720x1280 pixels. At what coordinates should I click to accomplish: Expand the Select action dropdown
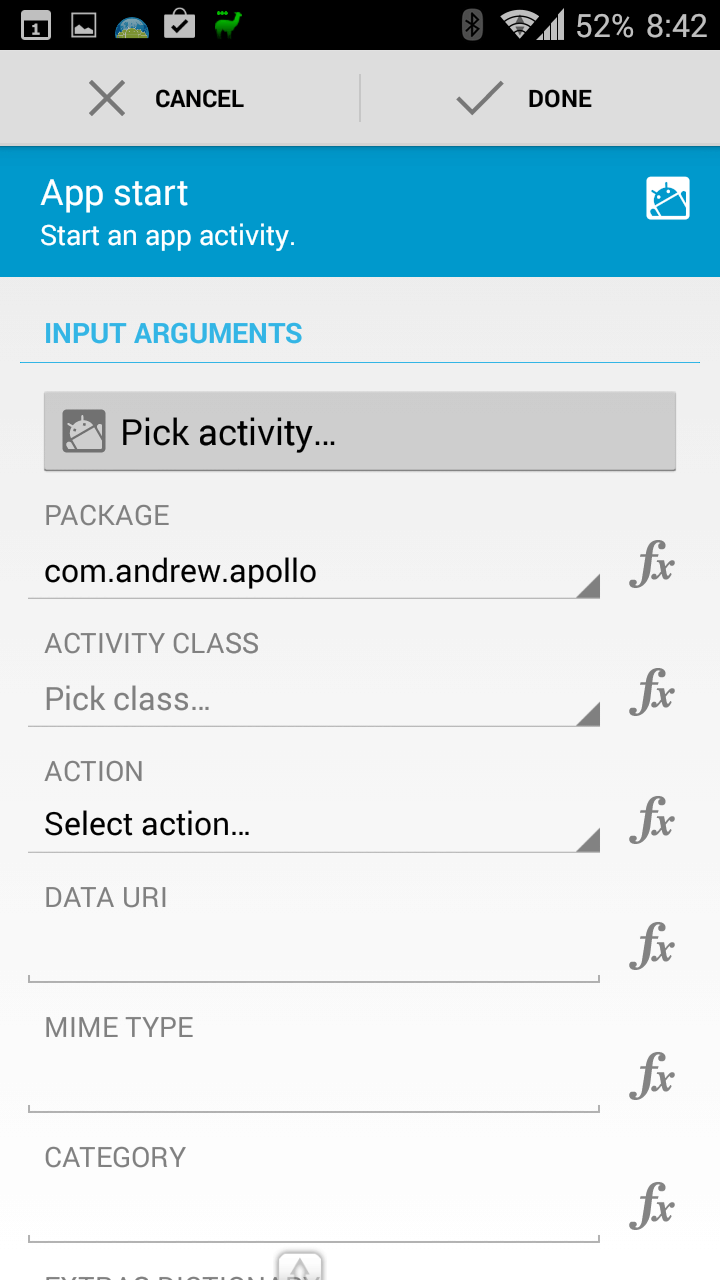point(314,825)
